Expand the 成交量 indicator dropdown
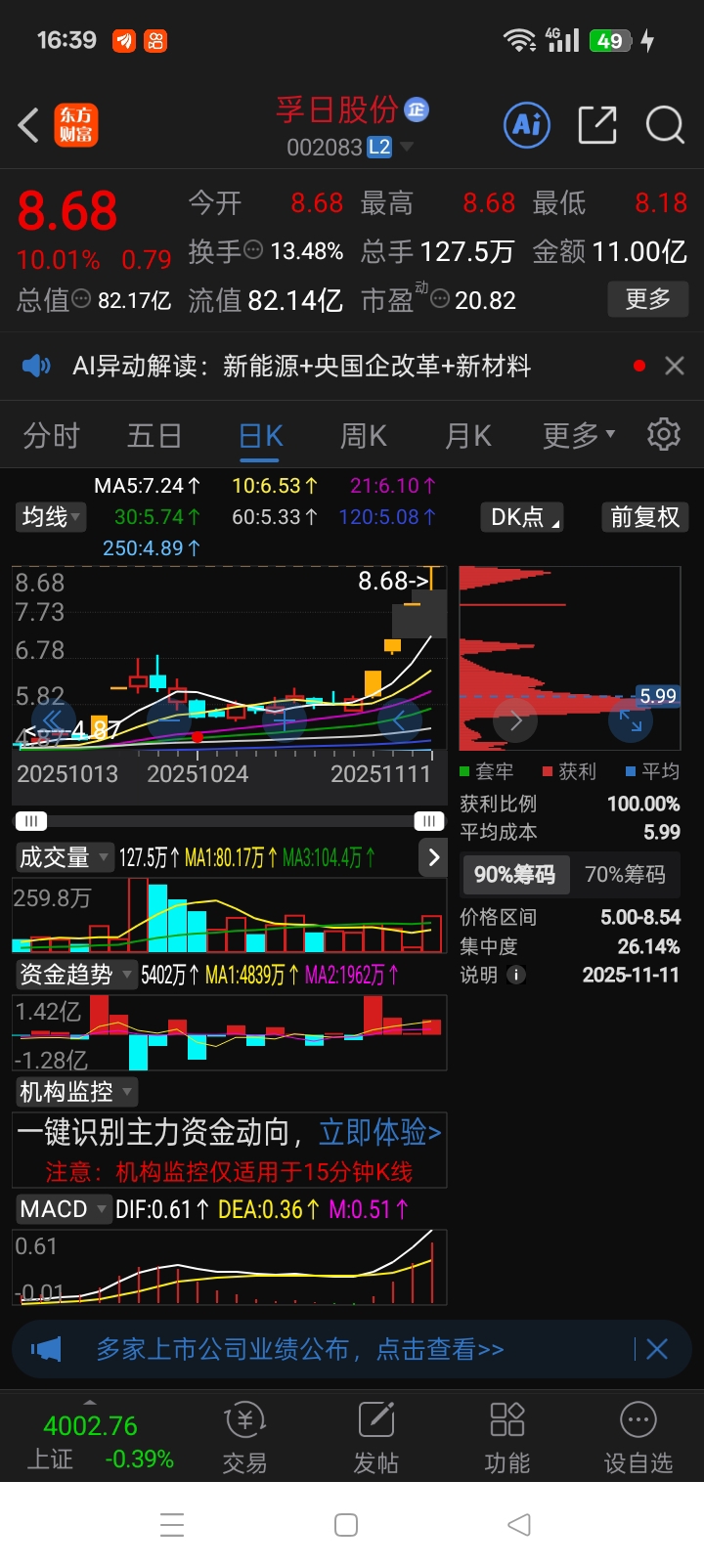 tap(65, 857)
